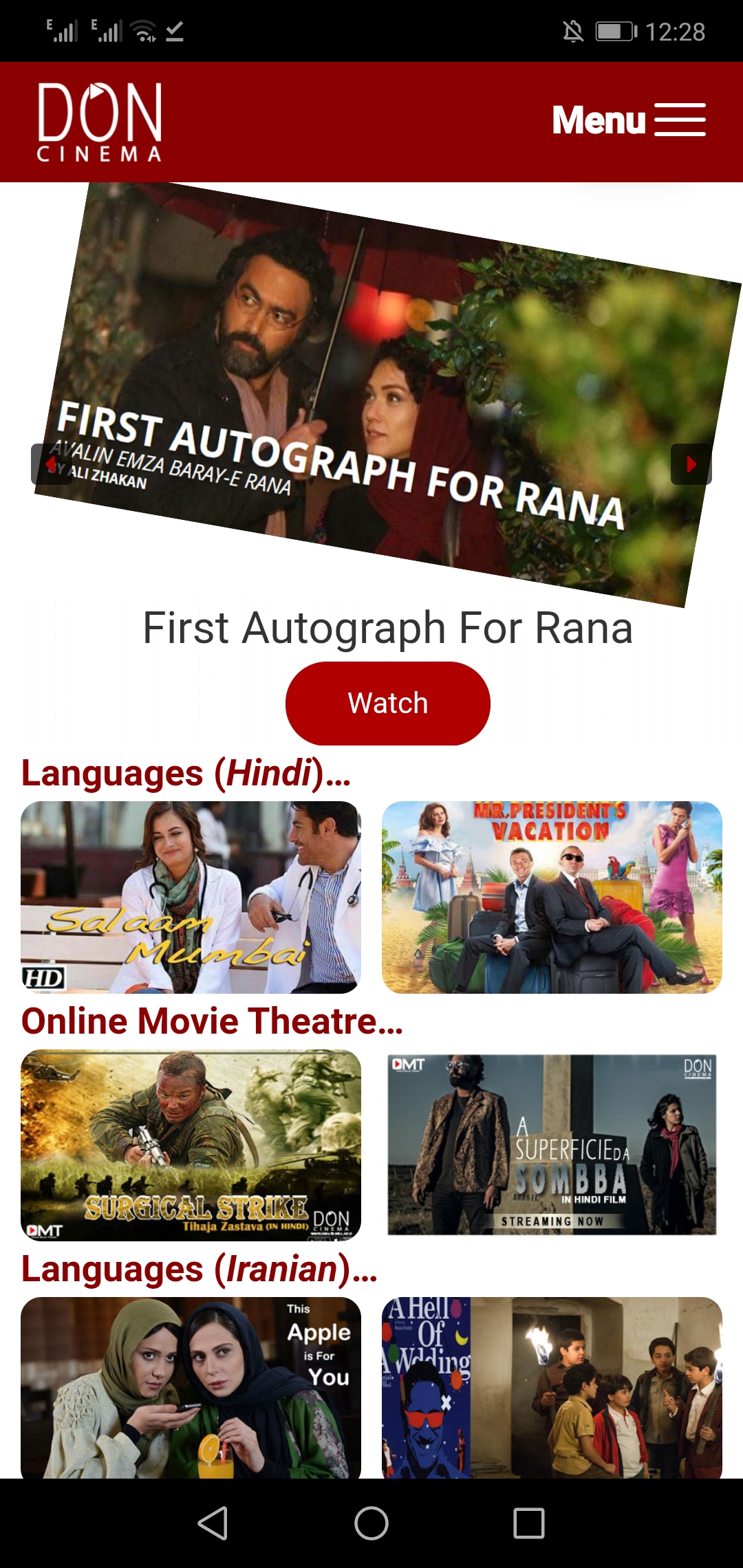Go to the phone home screen
Screen dimensions: 743x1568
(x=371, y=1523)
